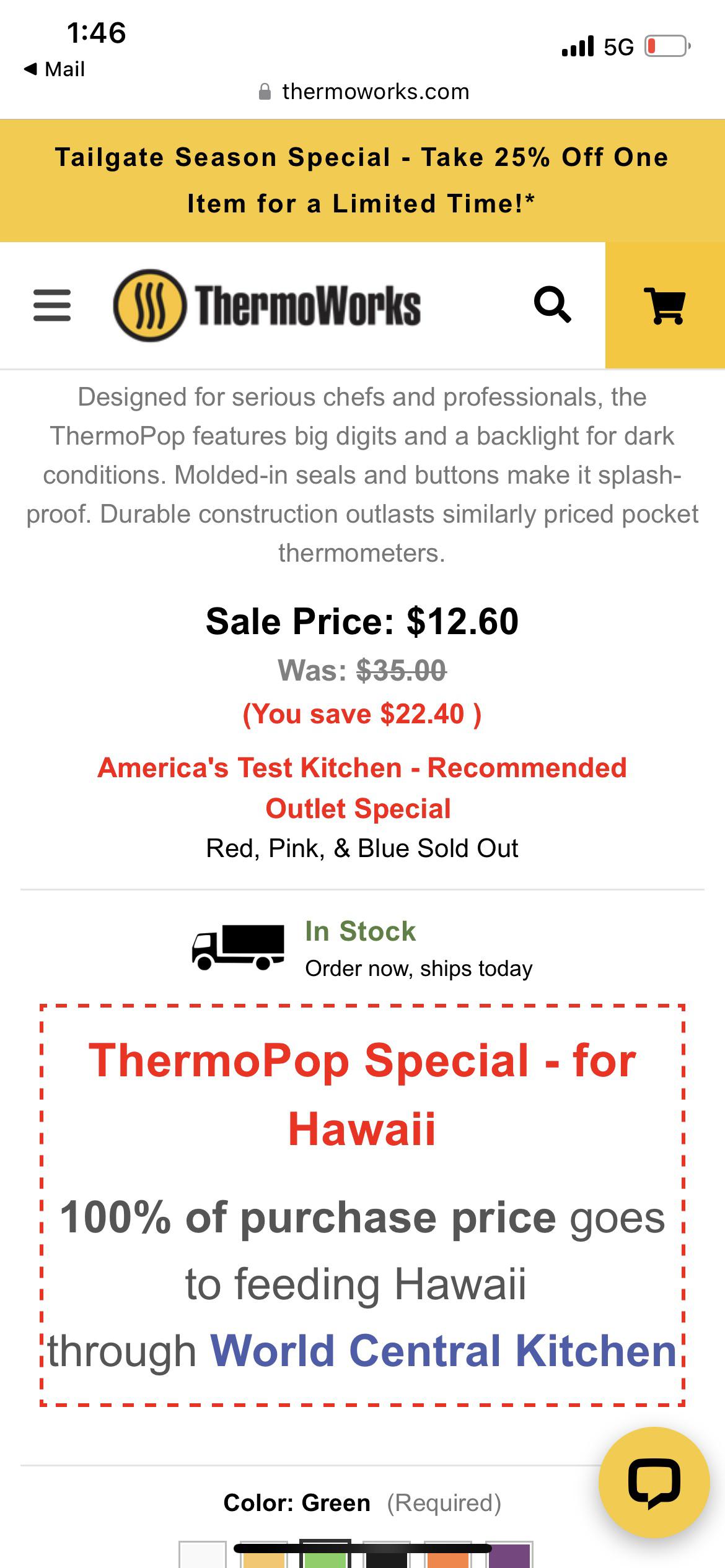The height and width of the screenshot is (1568, 725).
Task: Tap the thermoworks.com address bar
Action: (x=364, y=92)
